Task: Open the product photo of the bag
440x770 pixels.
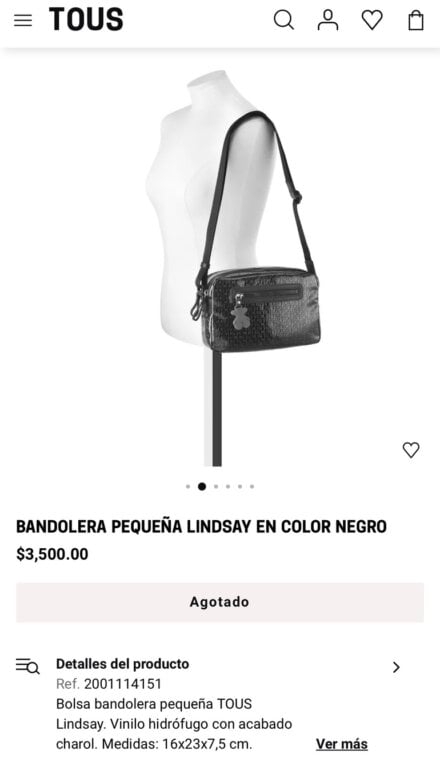Action: [x=234, y=268]
